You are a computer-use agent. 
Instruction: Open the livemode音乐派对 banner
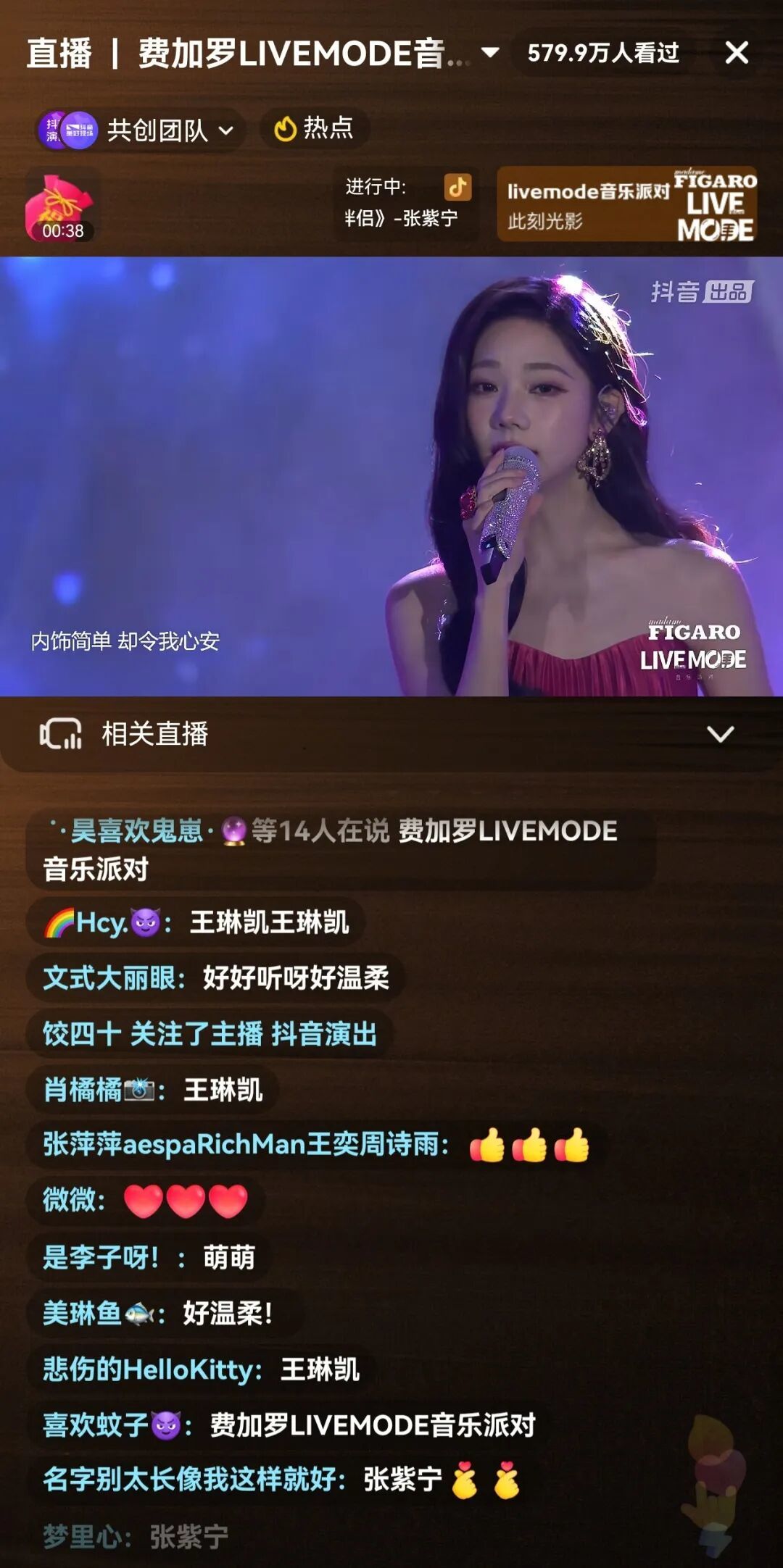click(x=628, y=204)
